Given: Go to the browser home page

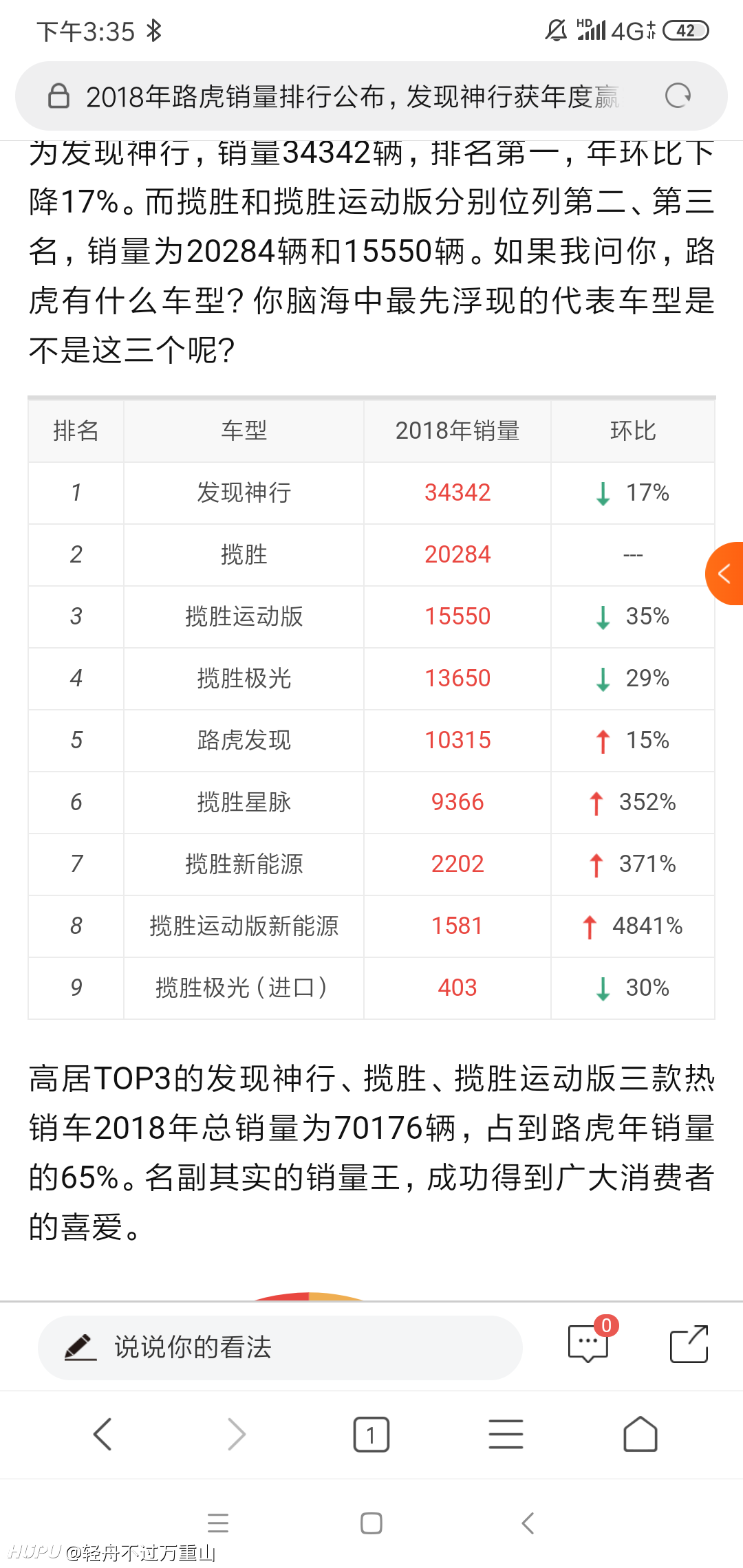Looking at the screenshot, I should pyautogui.click(x=640, y=1434).
